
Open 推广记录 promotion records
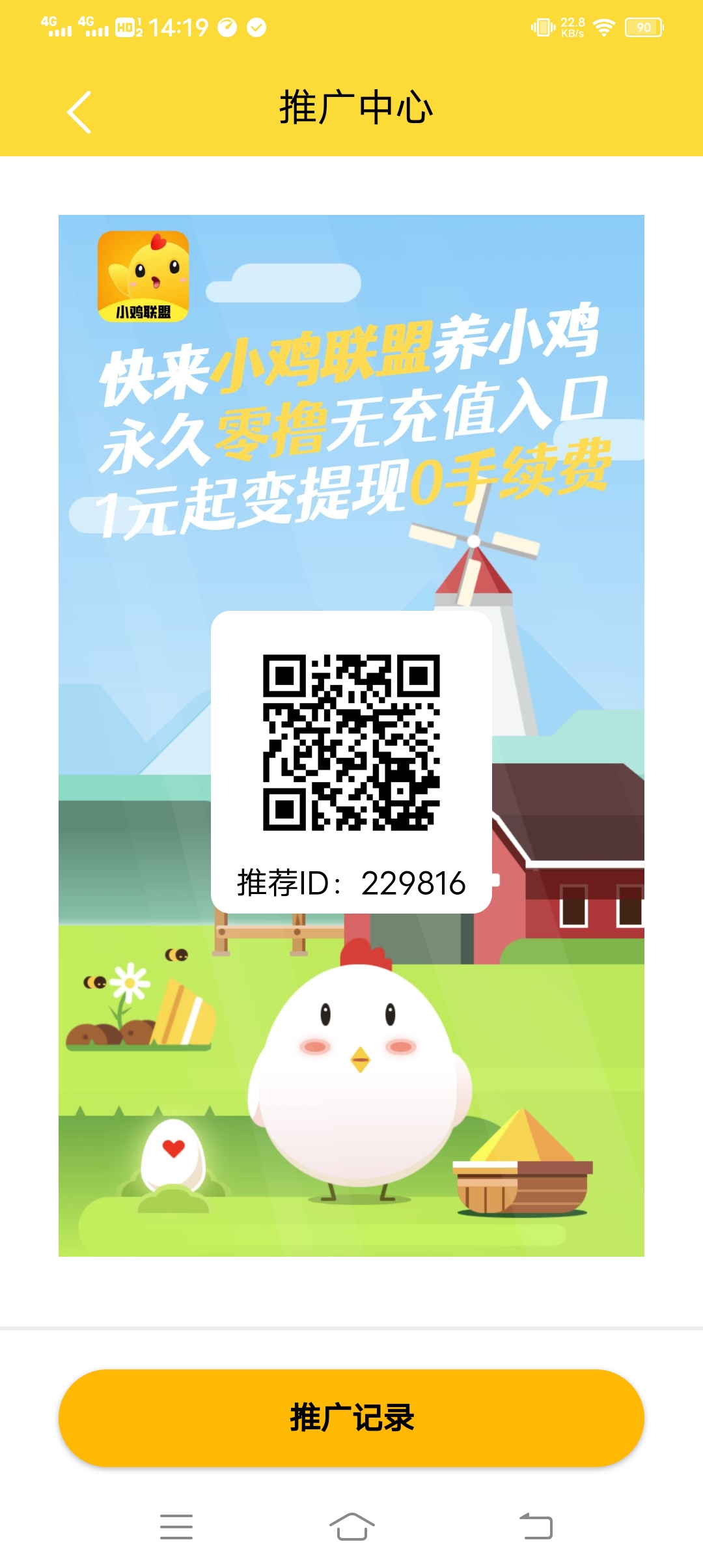pos(351,1418)
